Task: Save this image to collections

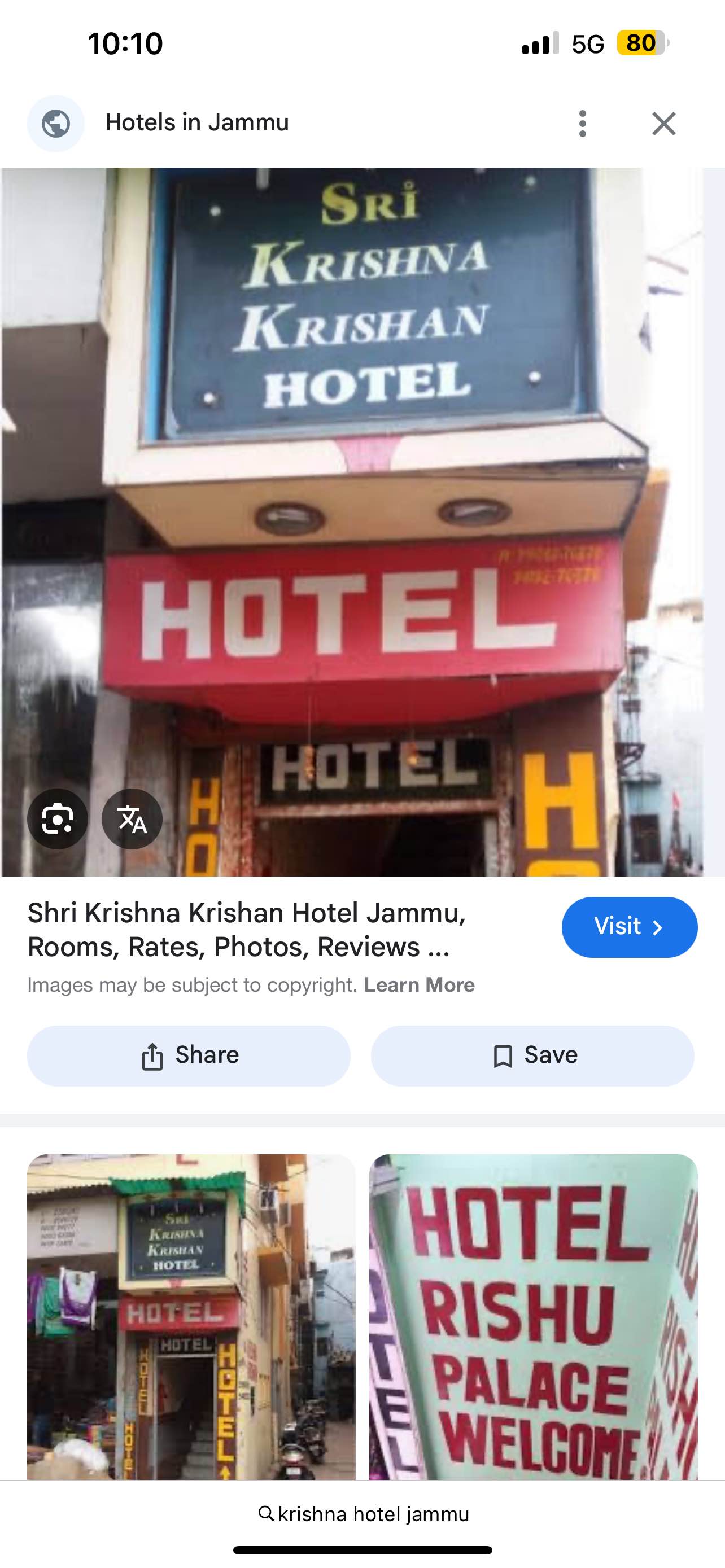Action: point(532,1055)
